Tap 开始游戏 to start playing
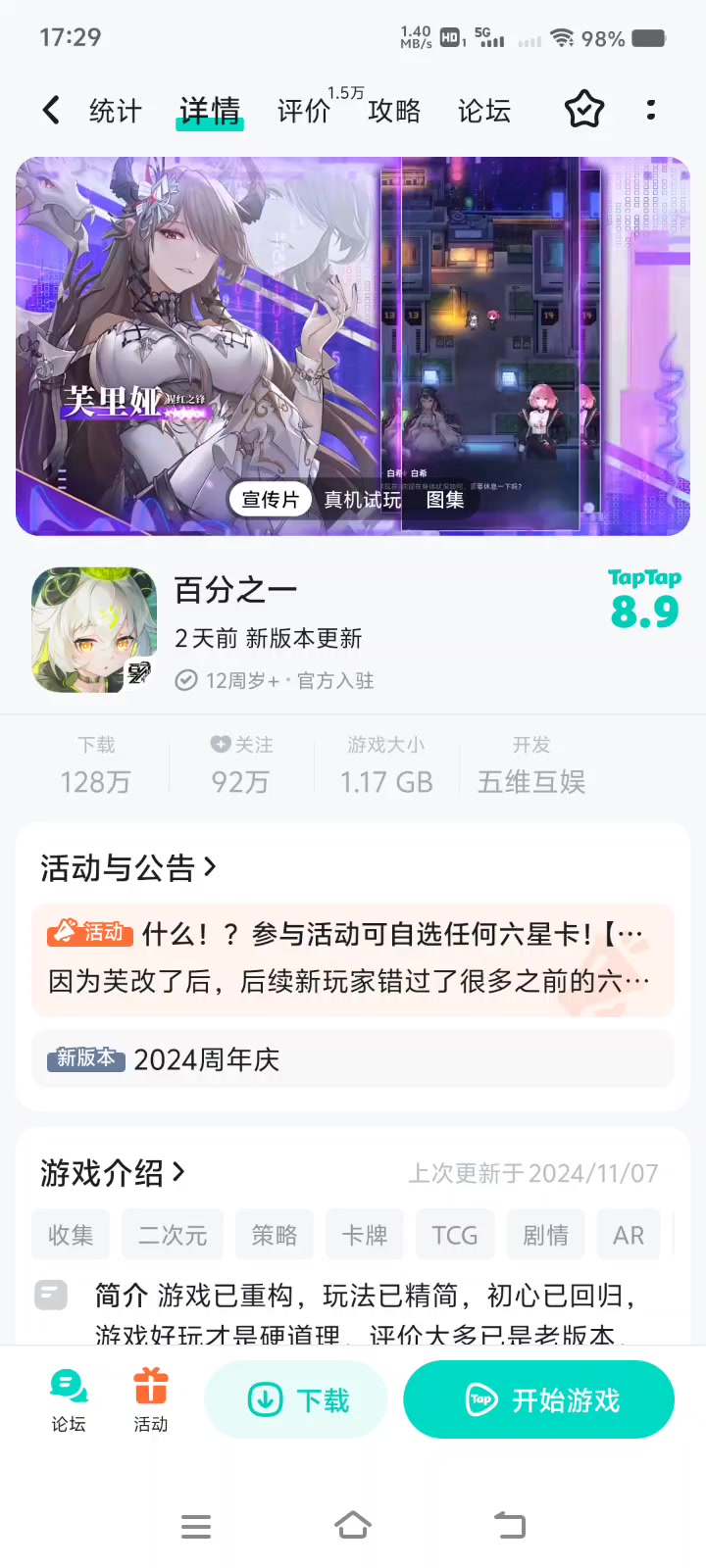This screenshot has height=1568, width=706. tap(539, 1399)
